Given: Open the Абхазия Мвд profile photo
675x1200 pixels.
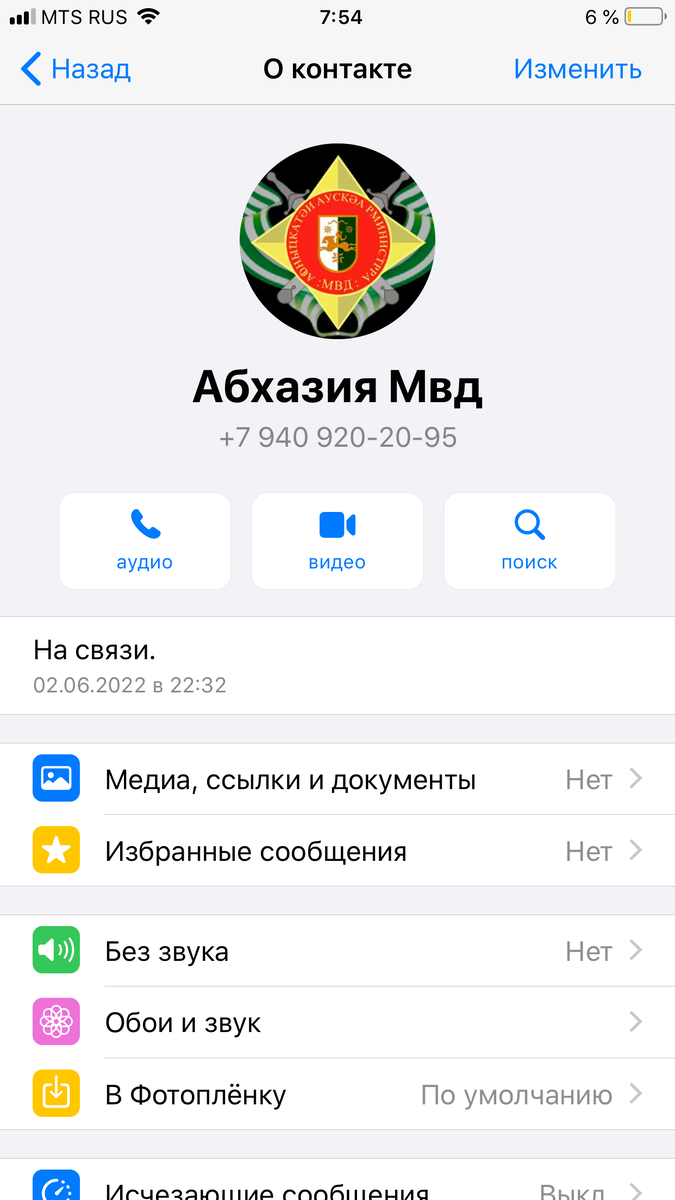Looking at the screenshot, I should click(337, 240).
